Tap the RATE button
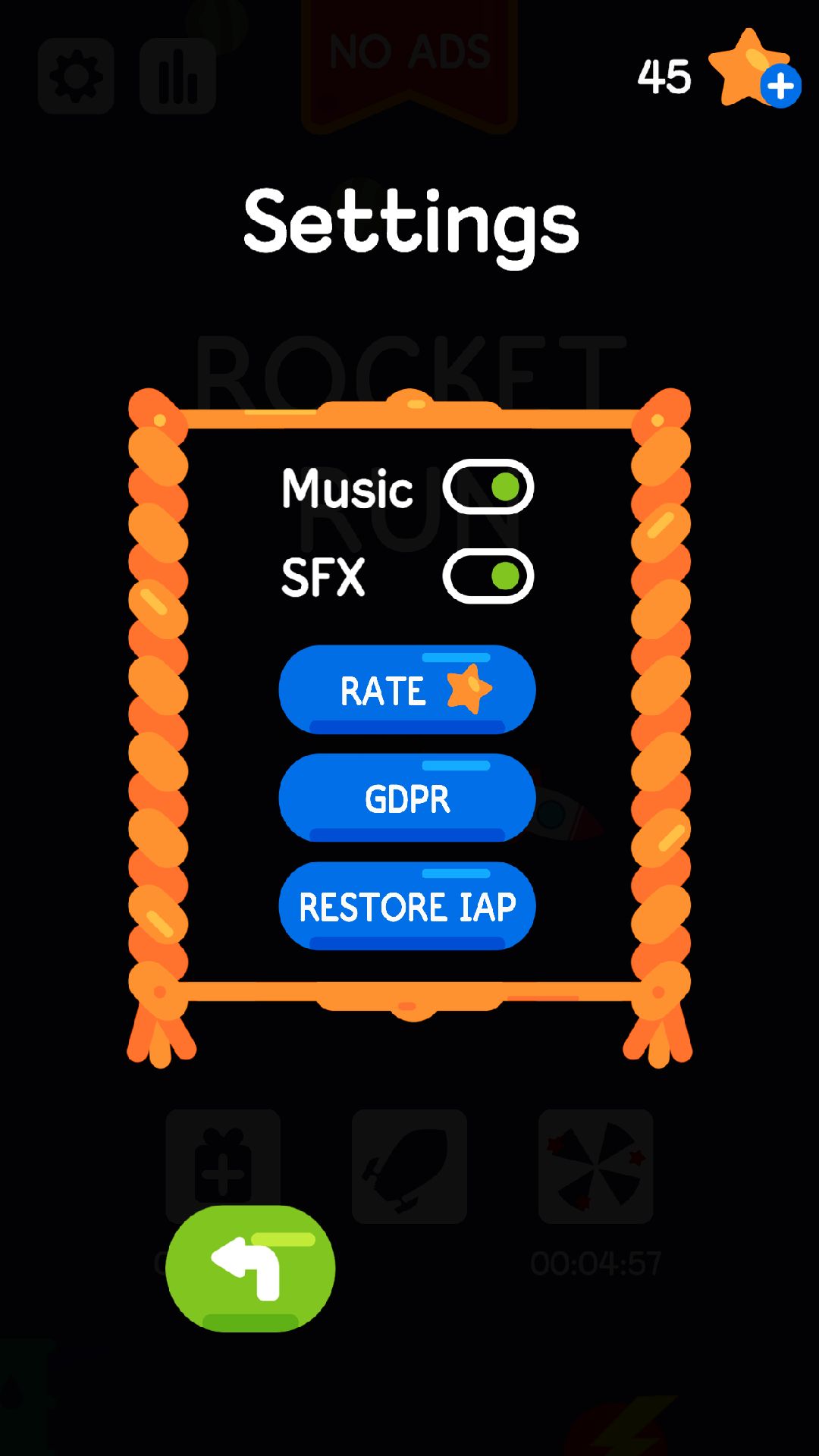Viewport: 819px width, 1456px height. point(407,690)
